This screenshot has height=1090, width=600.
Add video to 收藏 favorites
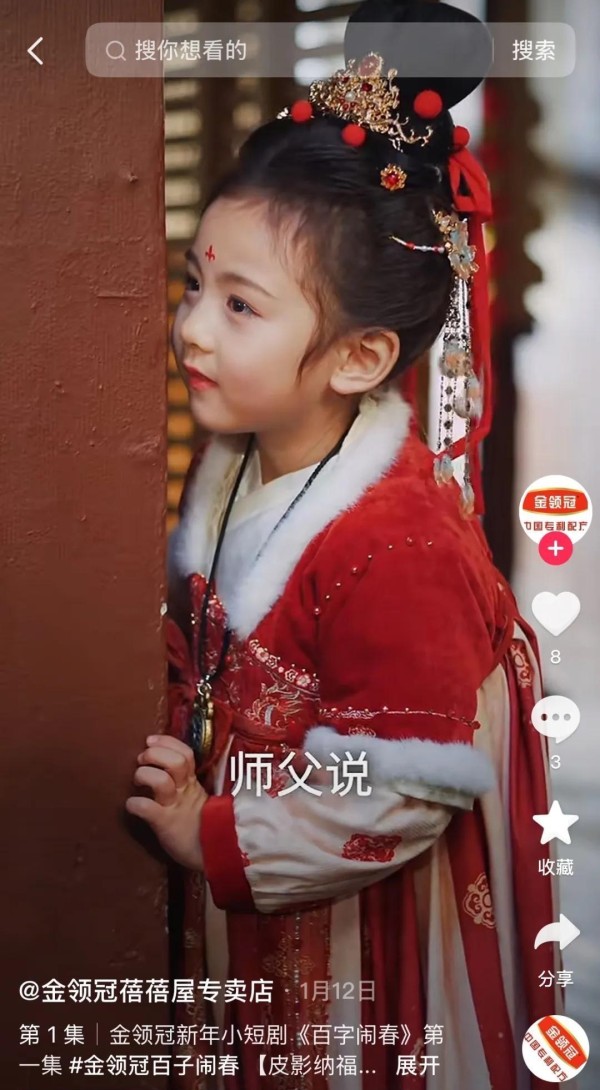pos(556,823)
